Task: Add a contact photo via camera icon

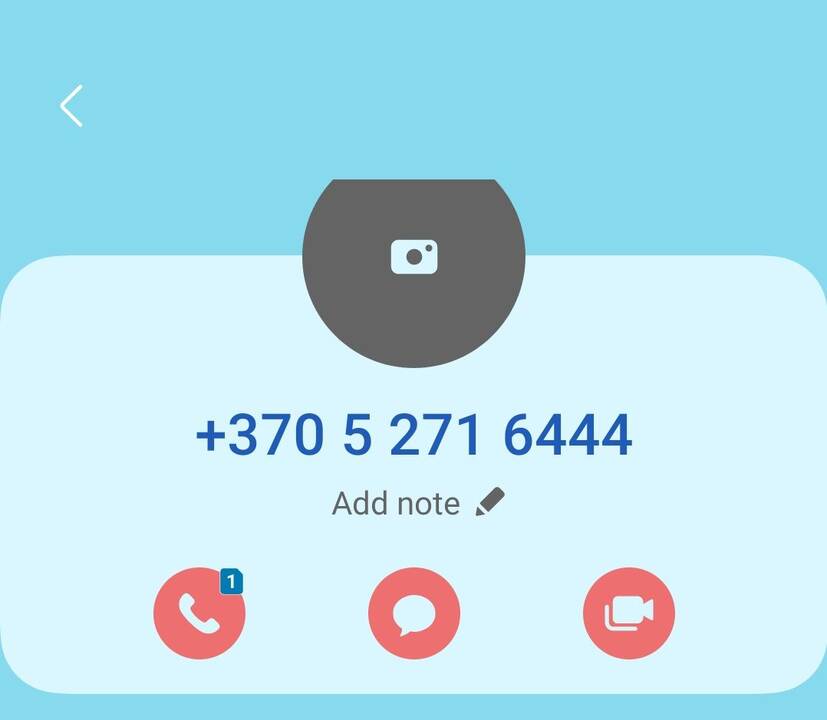Action: click(x=413, y=257)
